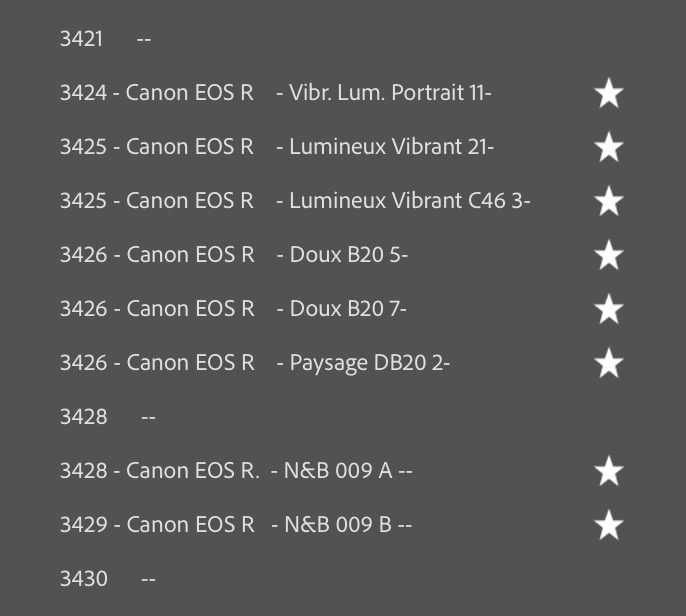Toggle the star next to Lumineux Vibrant 21
The width and height of the screenshot is (686, 616).
pos(608,148)
